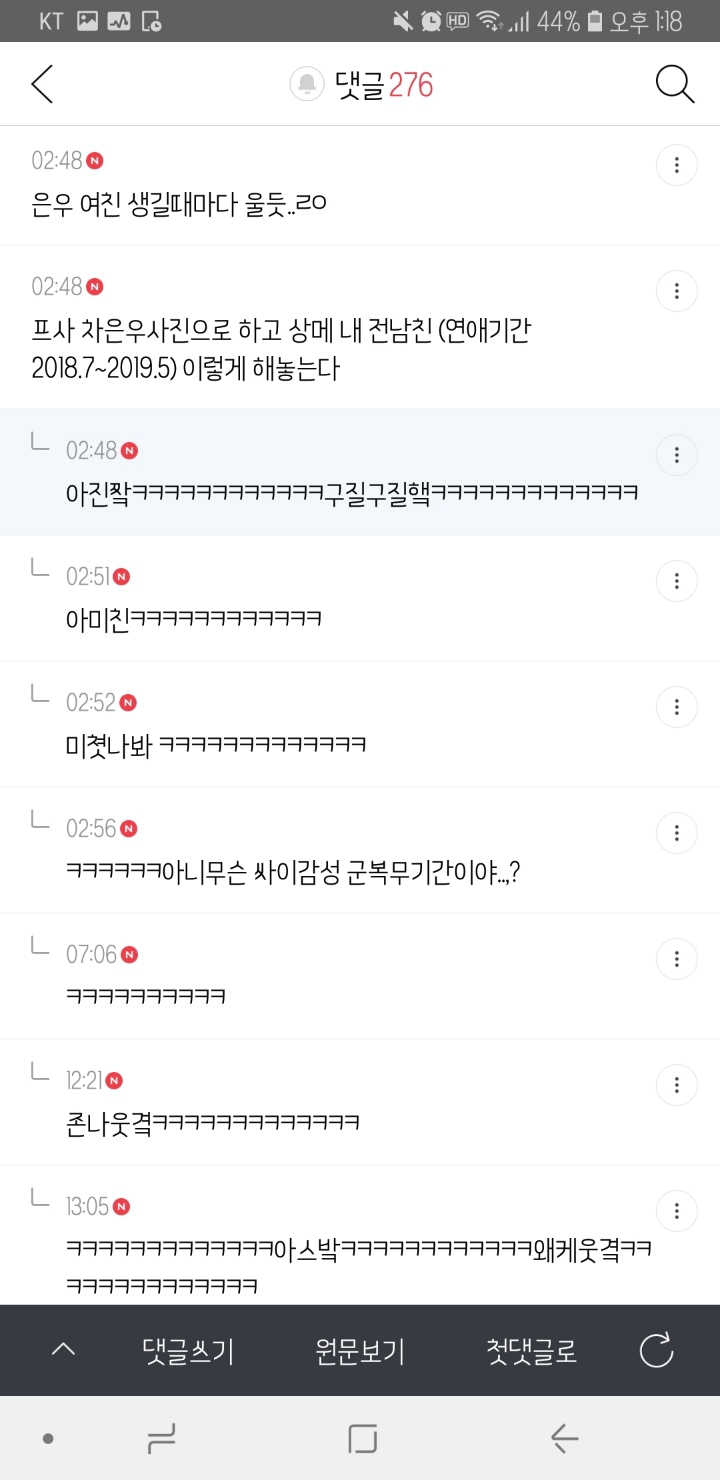Tap the reply indent icon beside 02:51 comment
Viewport: 720px width, 1480px height.
tap(39, 567)
